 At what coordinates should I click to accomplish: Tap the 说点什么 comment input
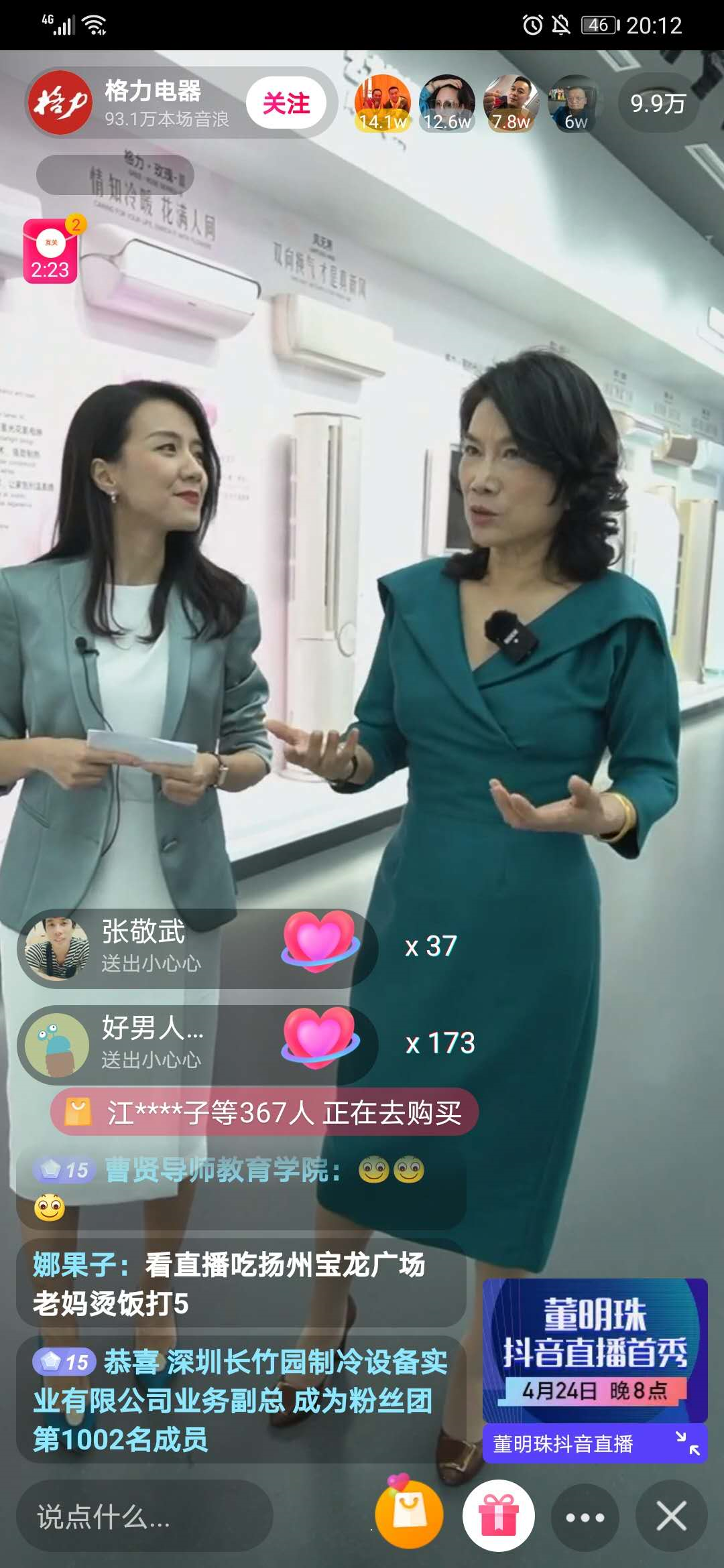(x=144, y=1516)
